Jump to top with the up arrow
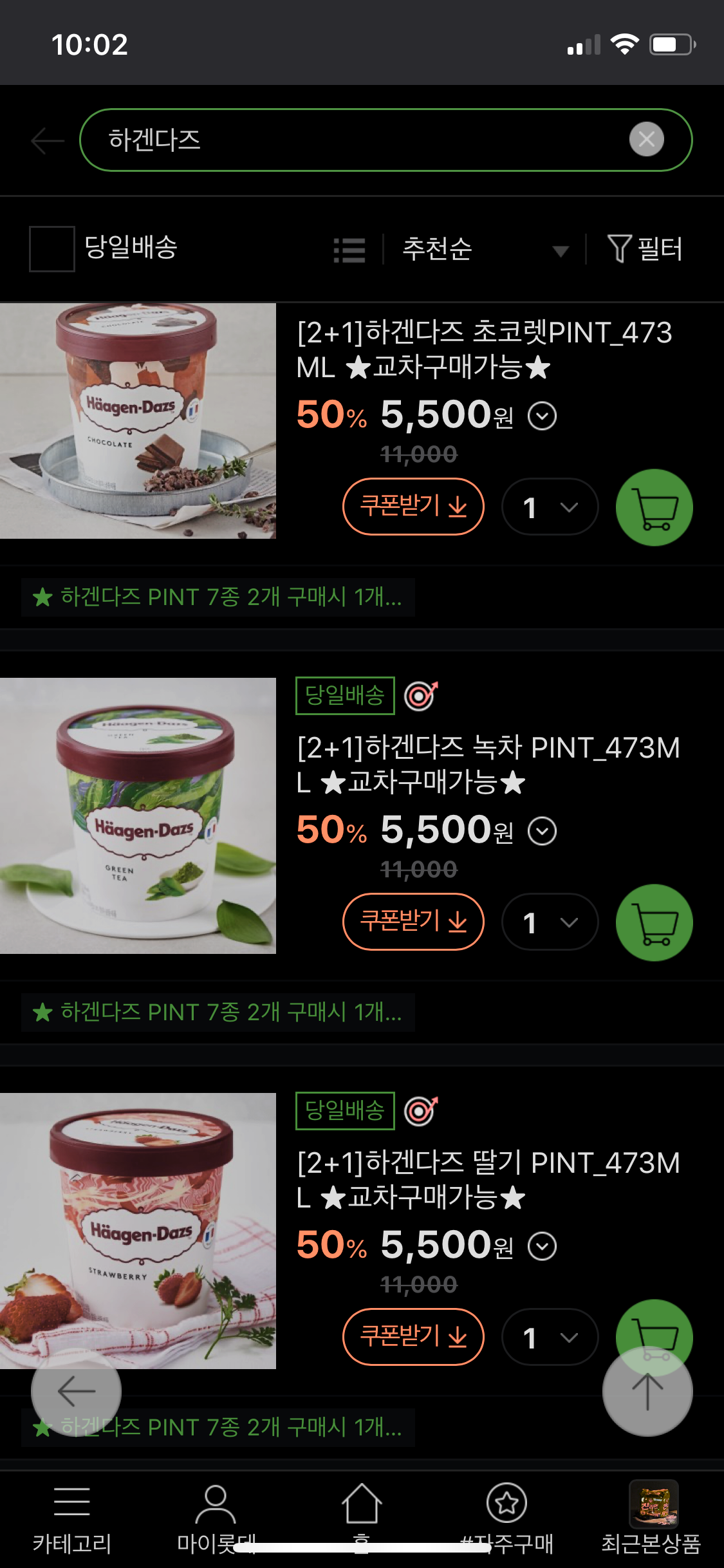Viewport: 724px width, 1568px height. (x=647, y=1392)
